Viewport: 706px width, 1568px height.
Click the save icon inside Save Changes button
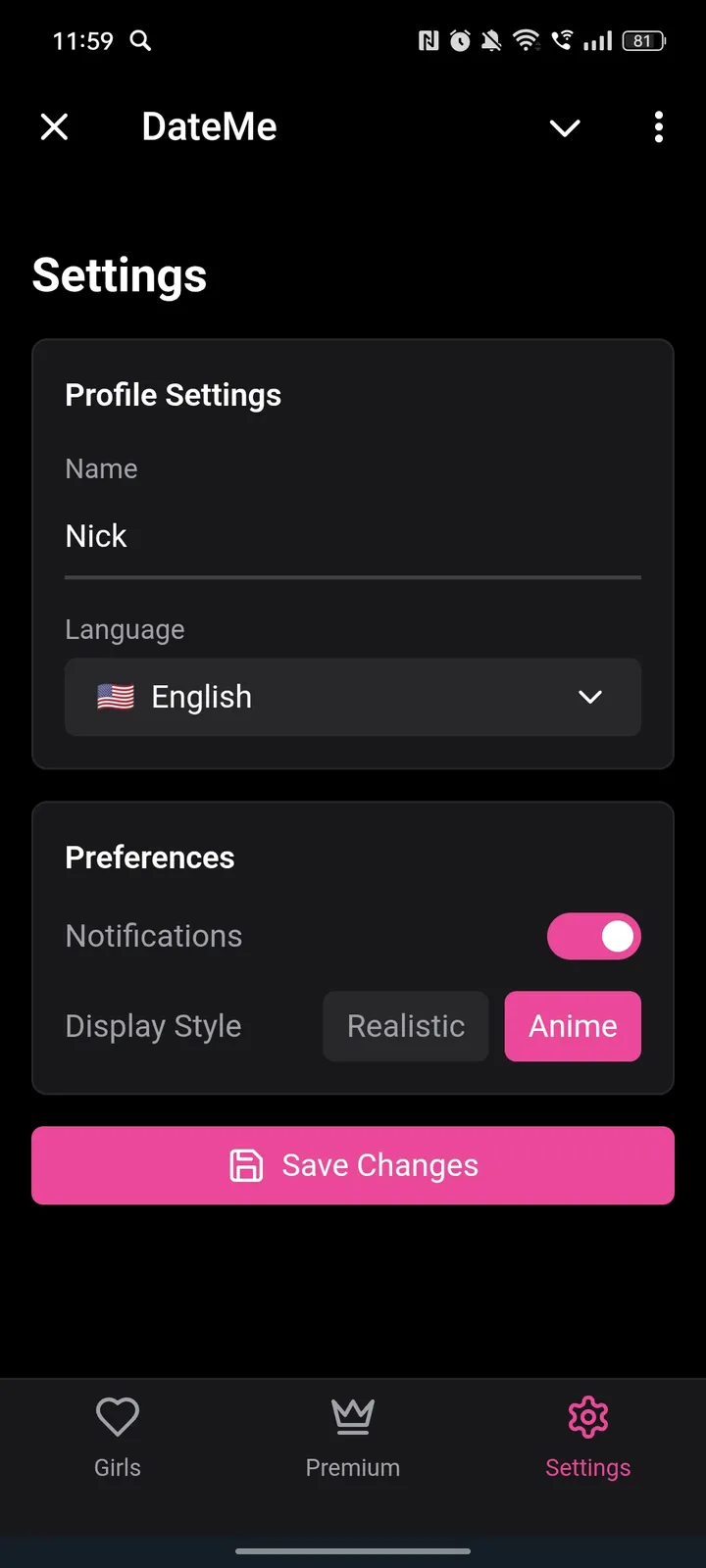click(x=245, y=1165)
